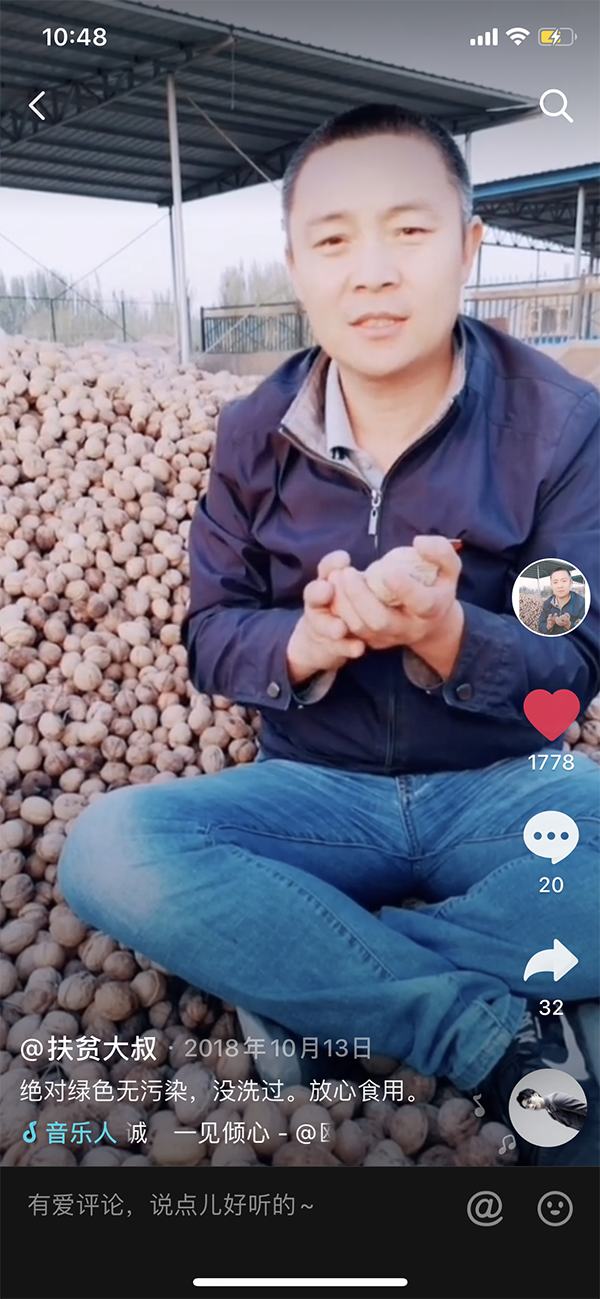Open the comments bubble icon

(x=551, y=837)
